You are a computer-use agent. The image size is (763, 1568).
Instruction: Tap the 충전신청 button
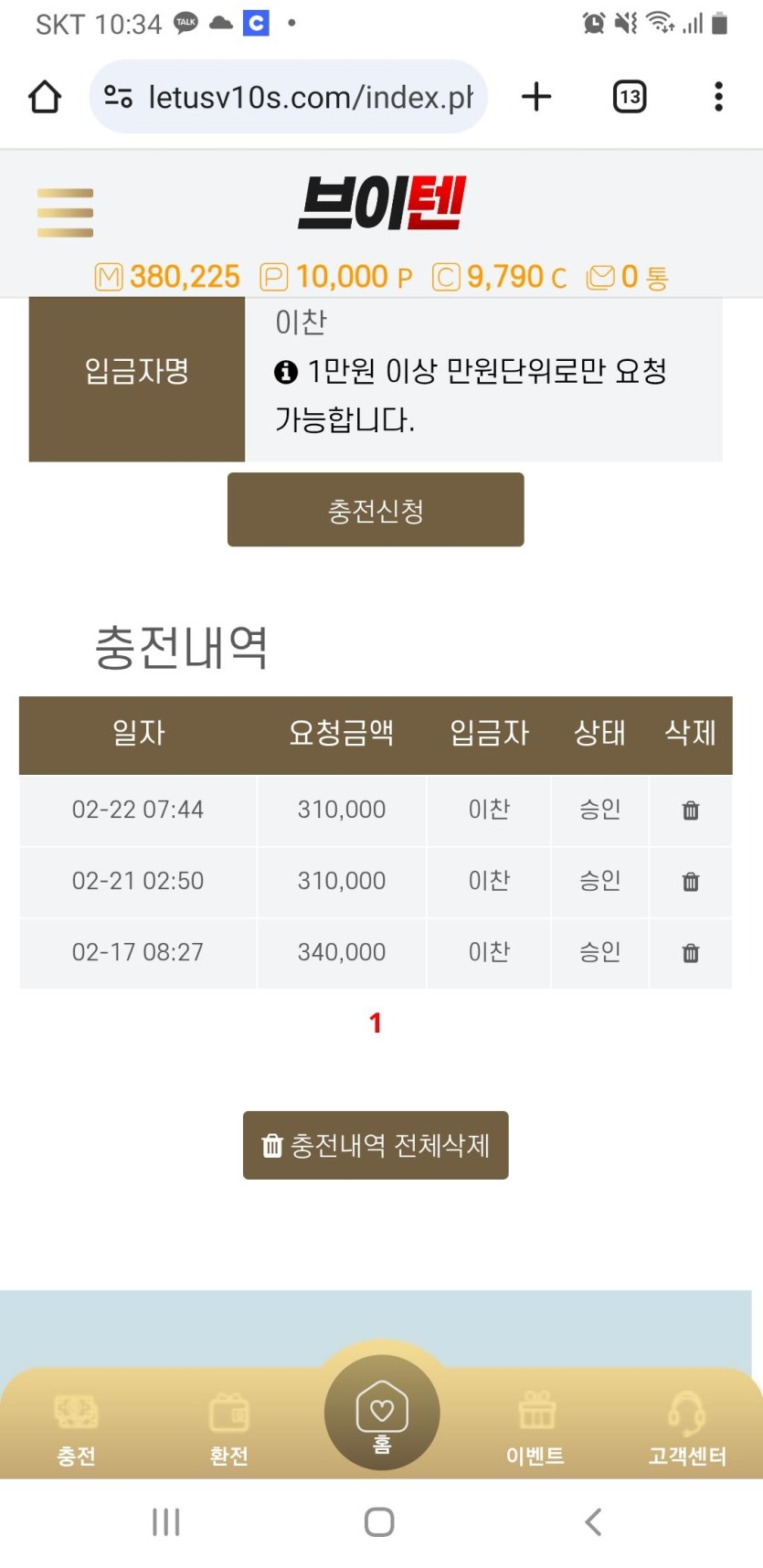(x=376, y=510)
